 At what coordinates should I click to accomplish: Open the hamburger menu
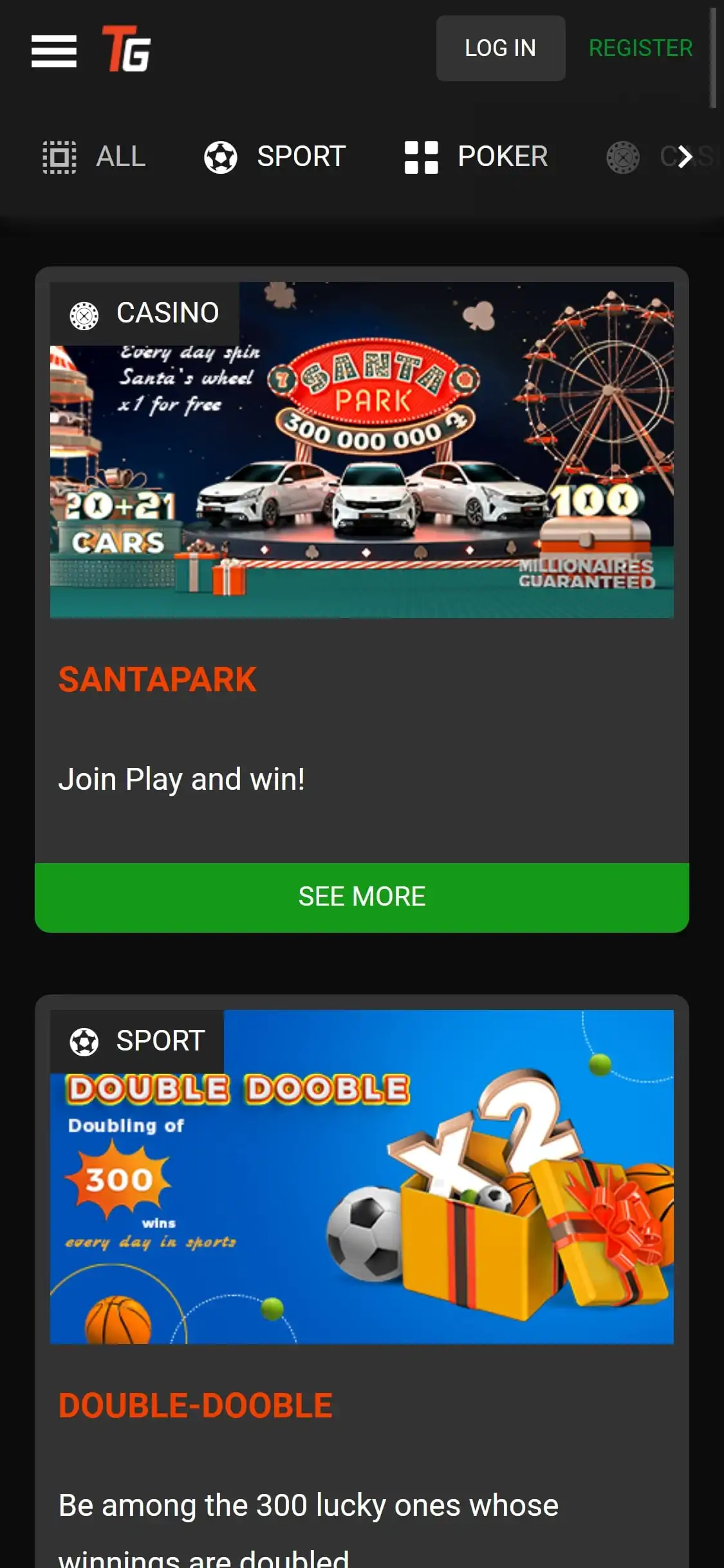pyautogui.click(x=54, y=50)
